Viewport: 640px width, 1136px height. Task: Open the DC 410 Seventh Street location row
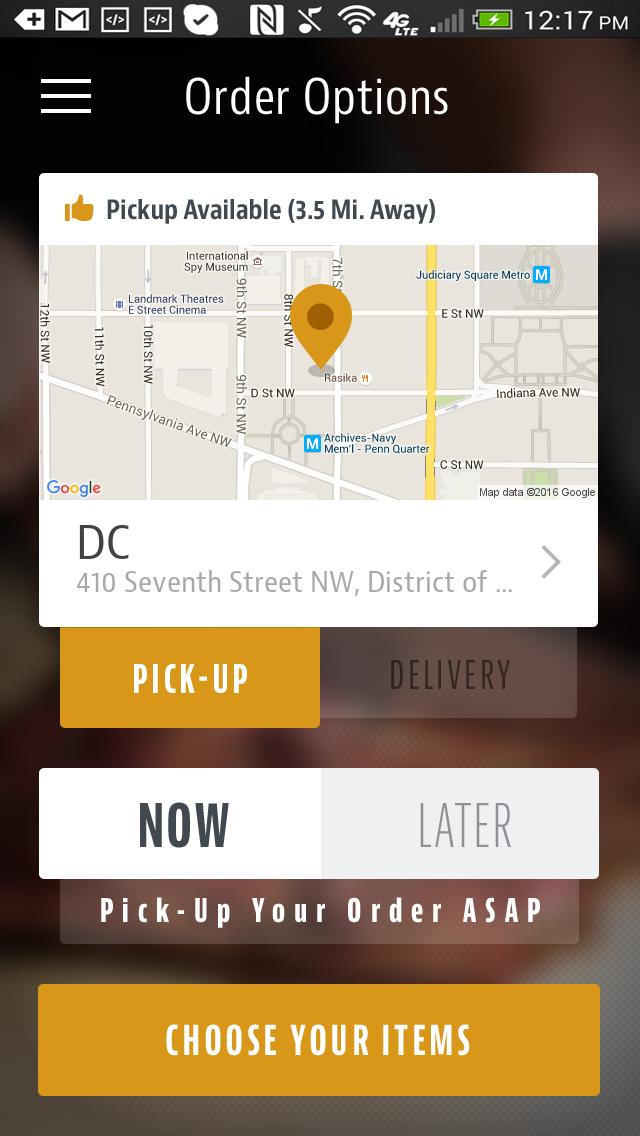(x=318, y=563)
